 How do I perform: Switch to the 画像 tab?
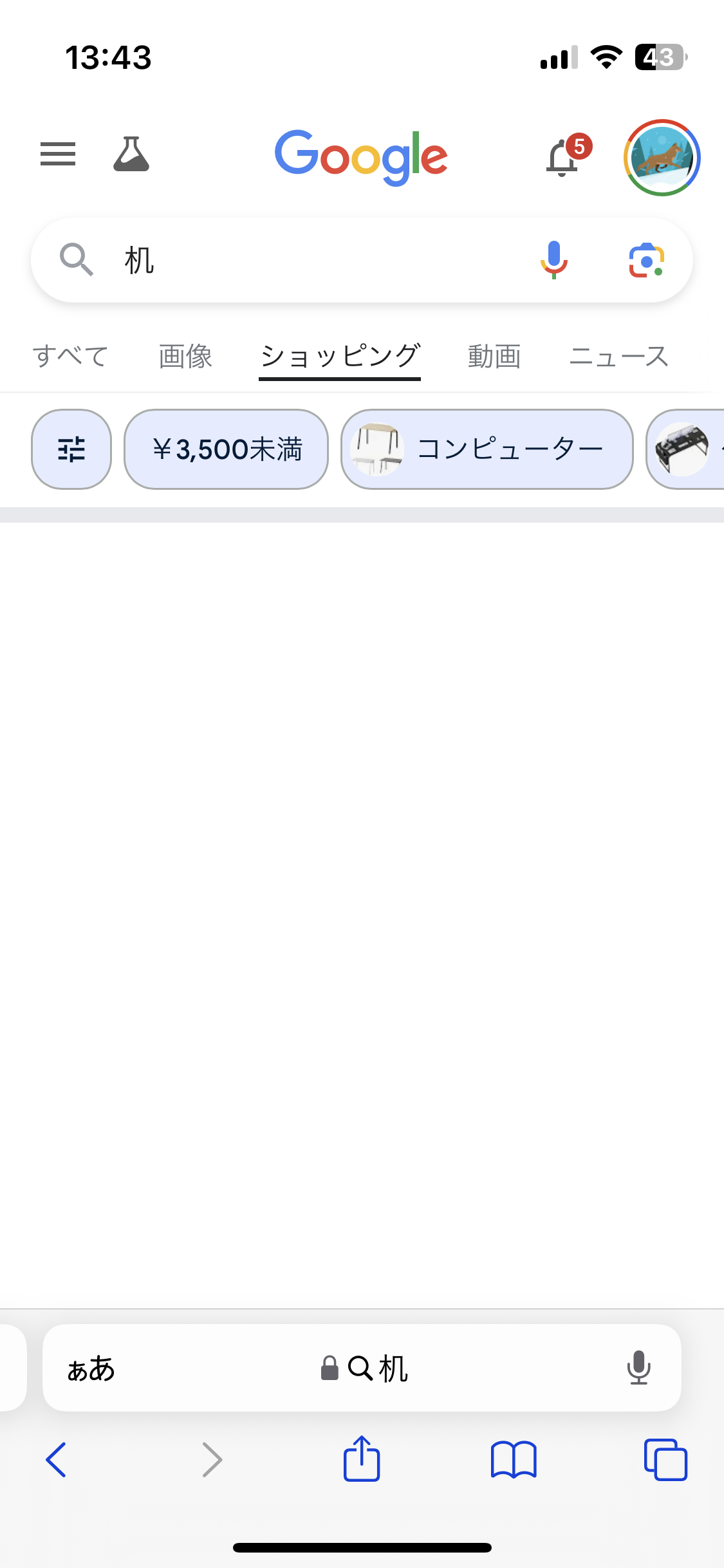coord(185,356)
